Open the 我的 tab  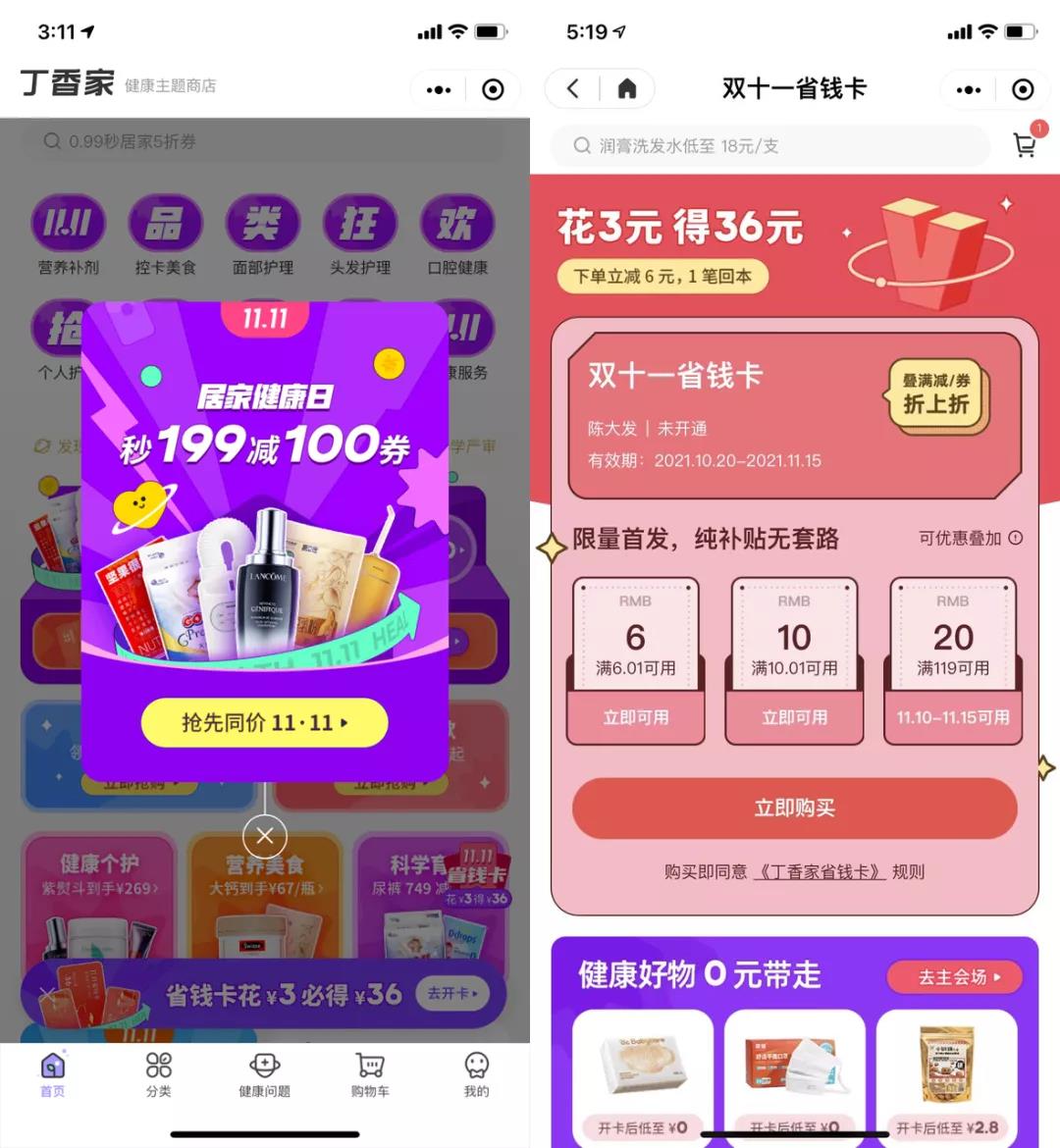tap(476, 1074)
